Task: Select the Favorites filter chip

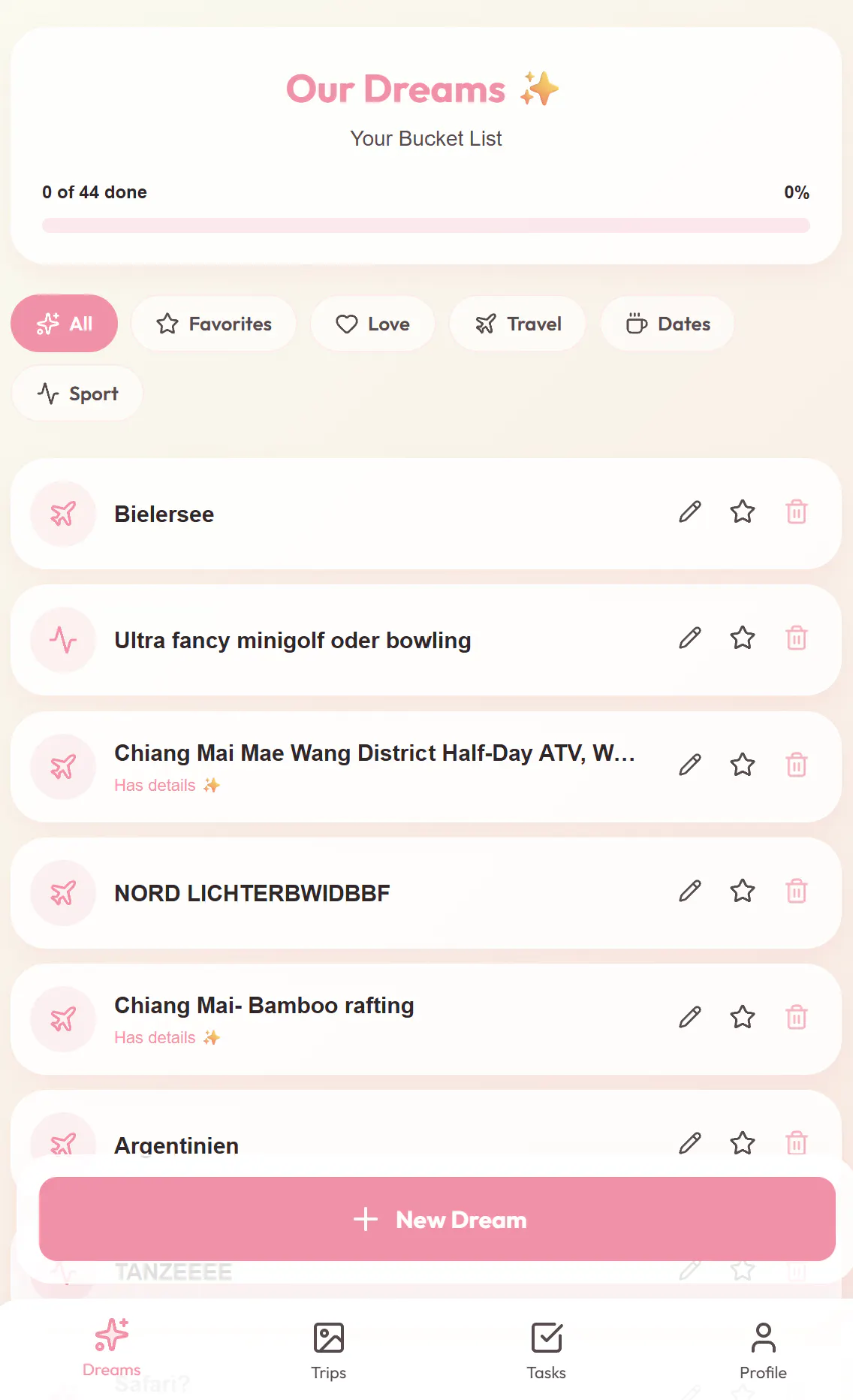Action: 214,324
